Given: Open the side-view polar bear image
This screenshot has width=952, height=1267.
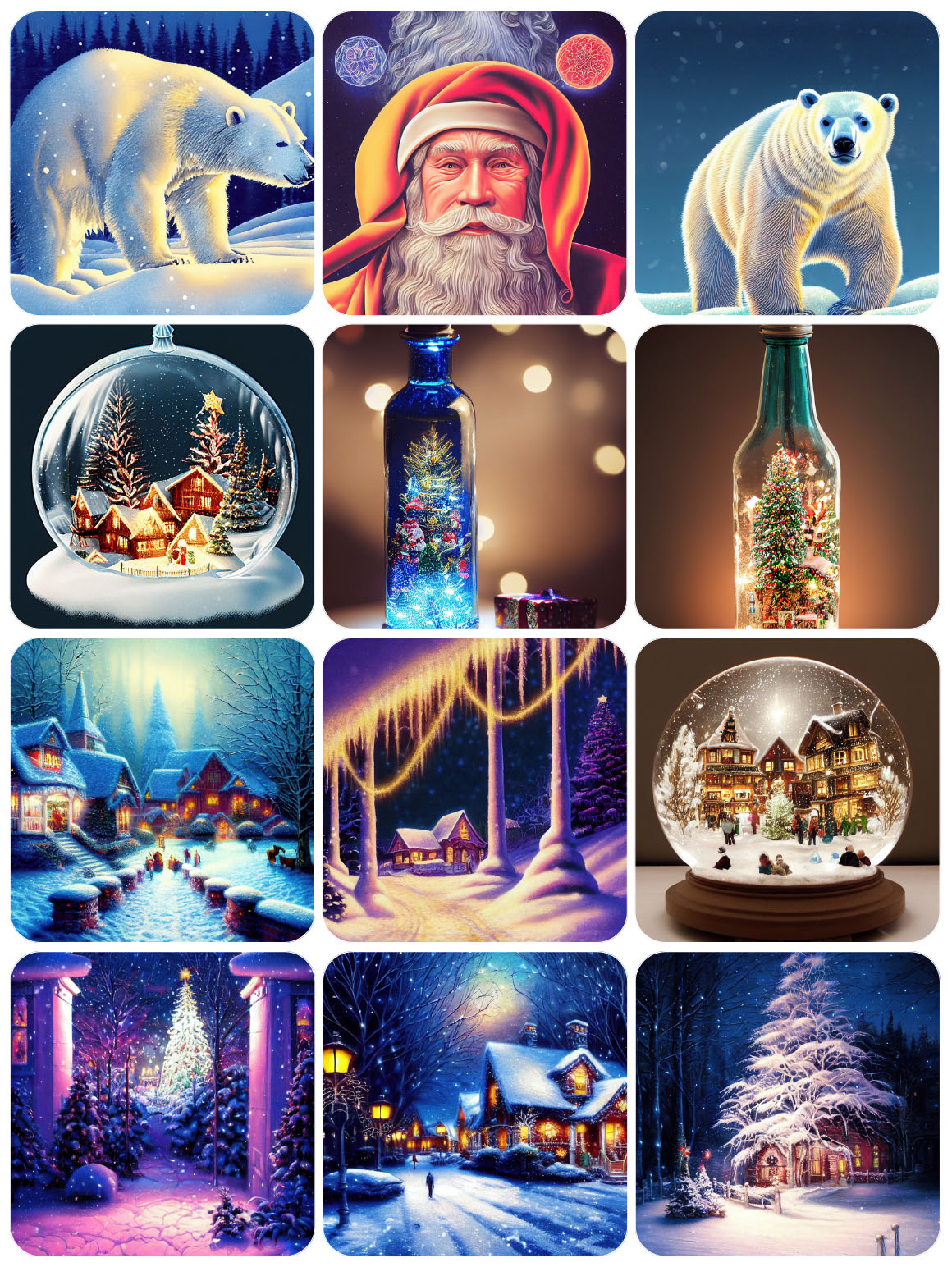Looking at the screenshot, I should [x=162, y=163].
